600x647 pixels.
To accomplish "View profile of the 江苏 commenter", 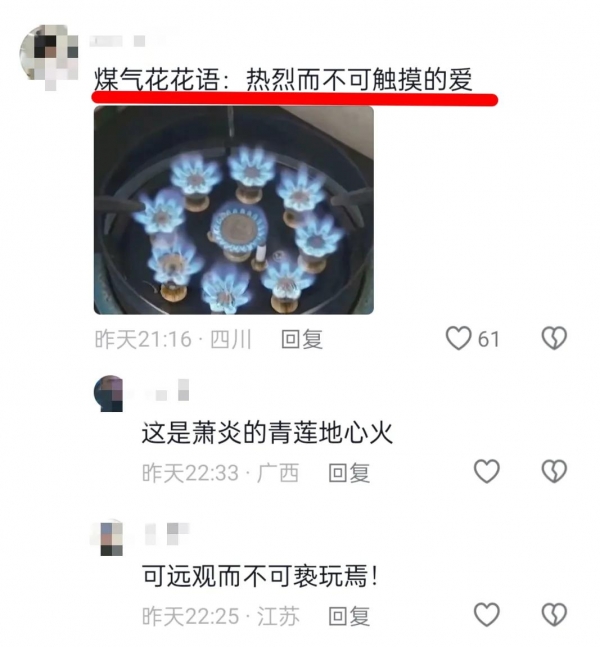I will [109, 537].
